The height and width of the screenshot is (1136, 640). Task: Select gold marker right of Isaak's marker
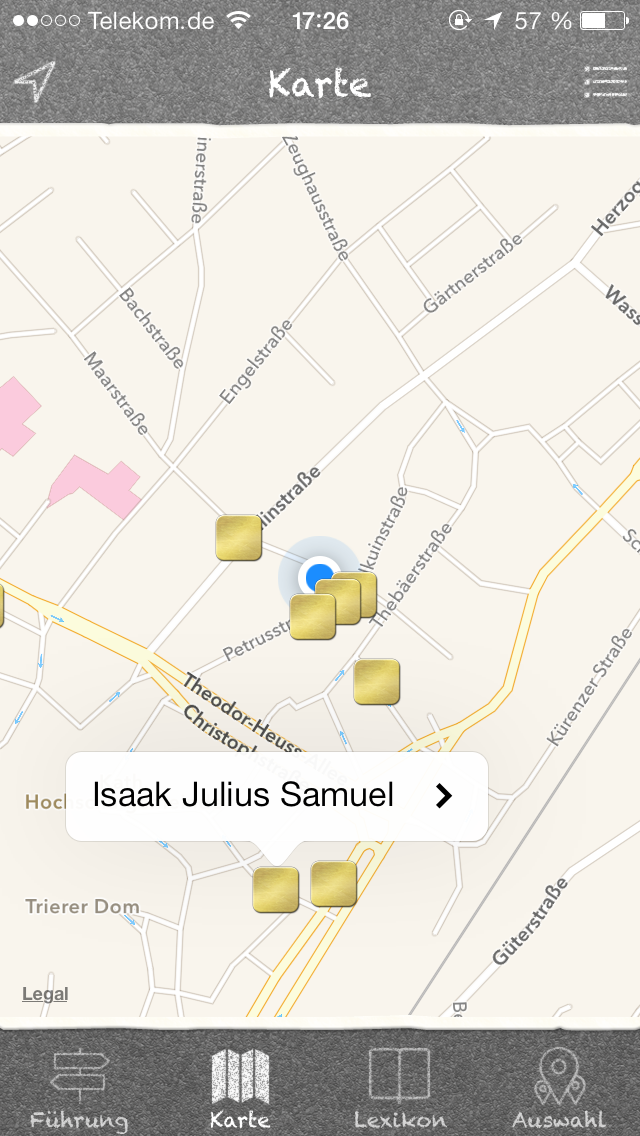[333, 884]
